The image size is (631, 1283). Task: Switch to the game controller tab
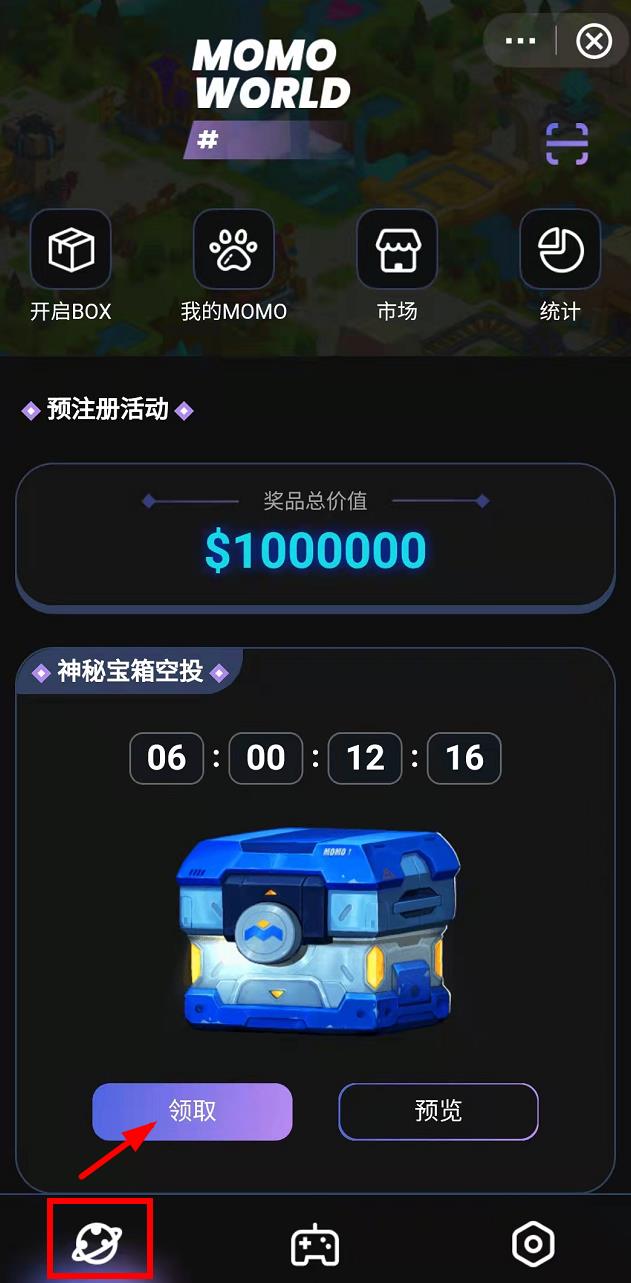click(315, 1245)
